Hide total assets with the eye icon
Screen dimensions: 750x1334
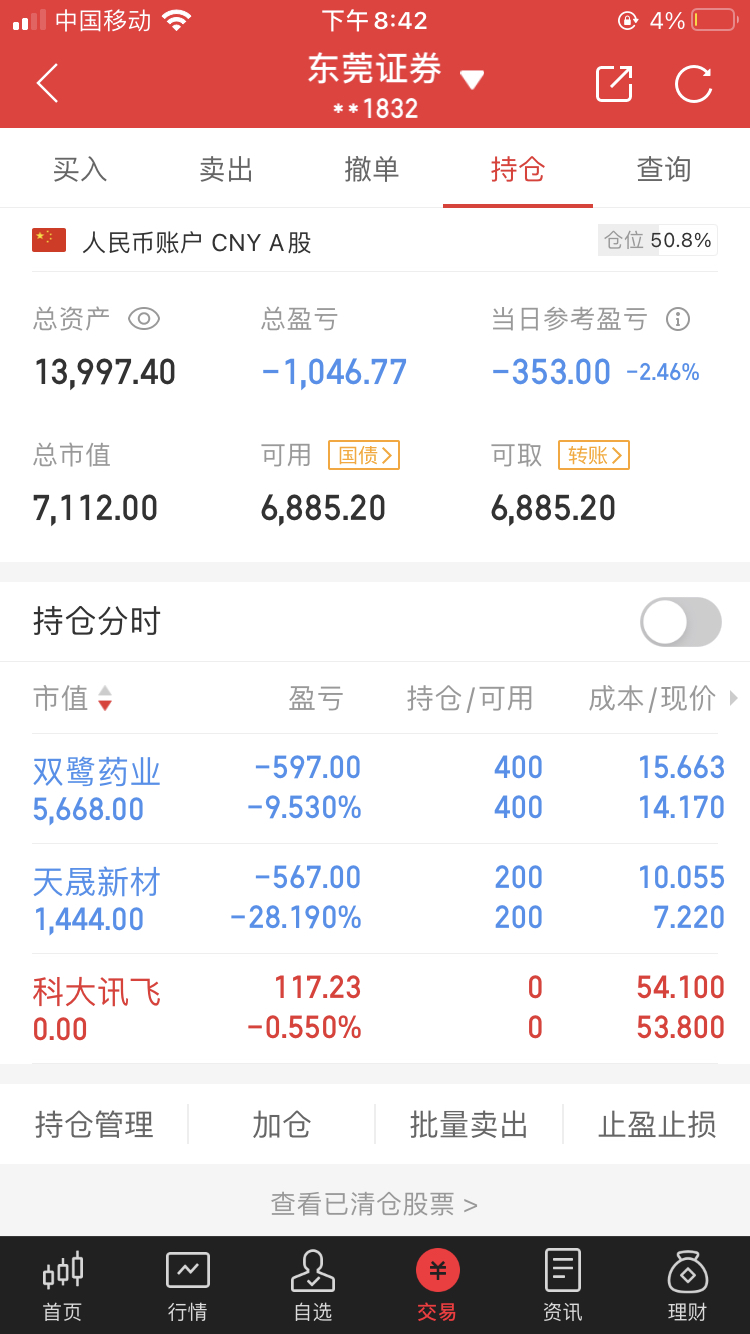pyautogui.click(x=144, y=319)
